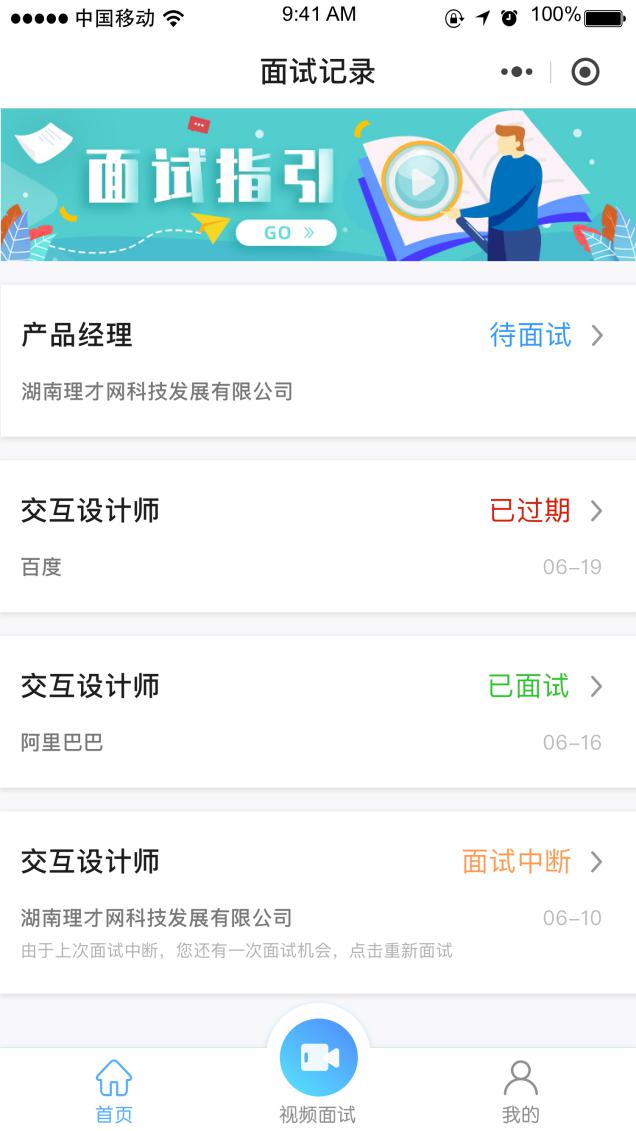The image size is (636, 1131).
Task: Open the 百度 已过期 interview record
Action: pos(318,536)
